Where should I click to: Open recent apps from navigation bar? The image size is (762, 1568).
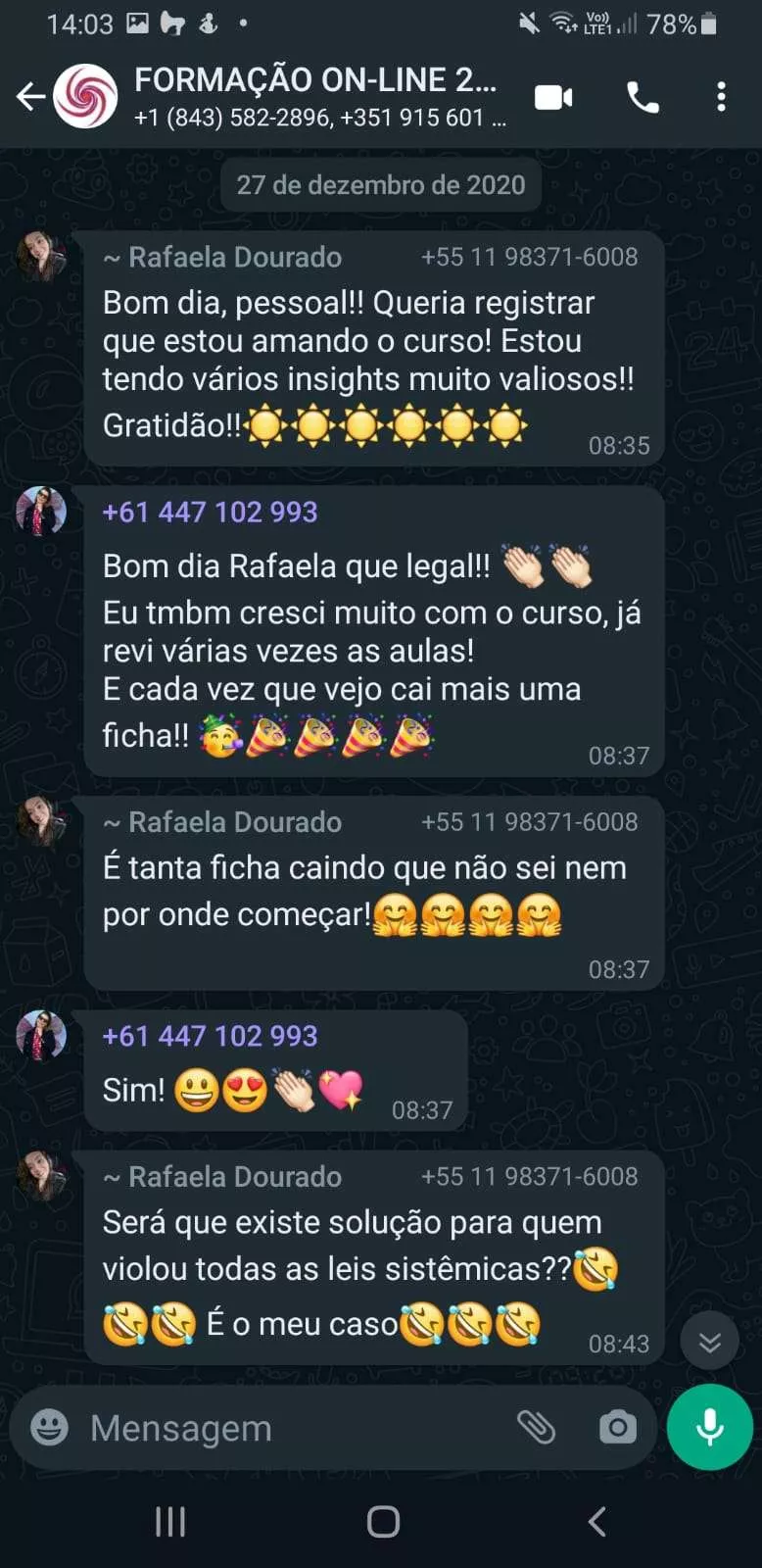[170, 1521]
